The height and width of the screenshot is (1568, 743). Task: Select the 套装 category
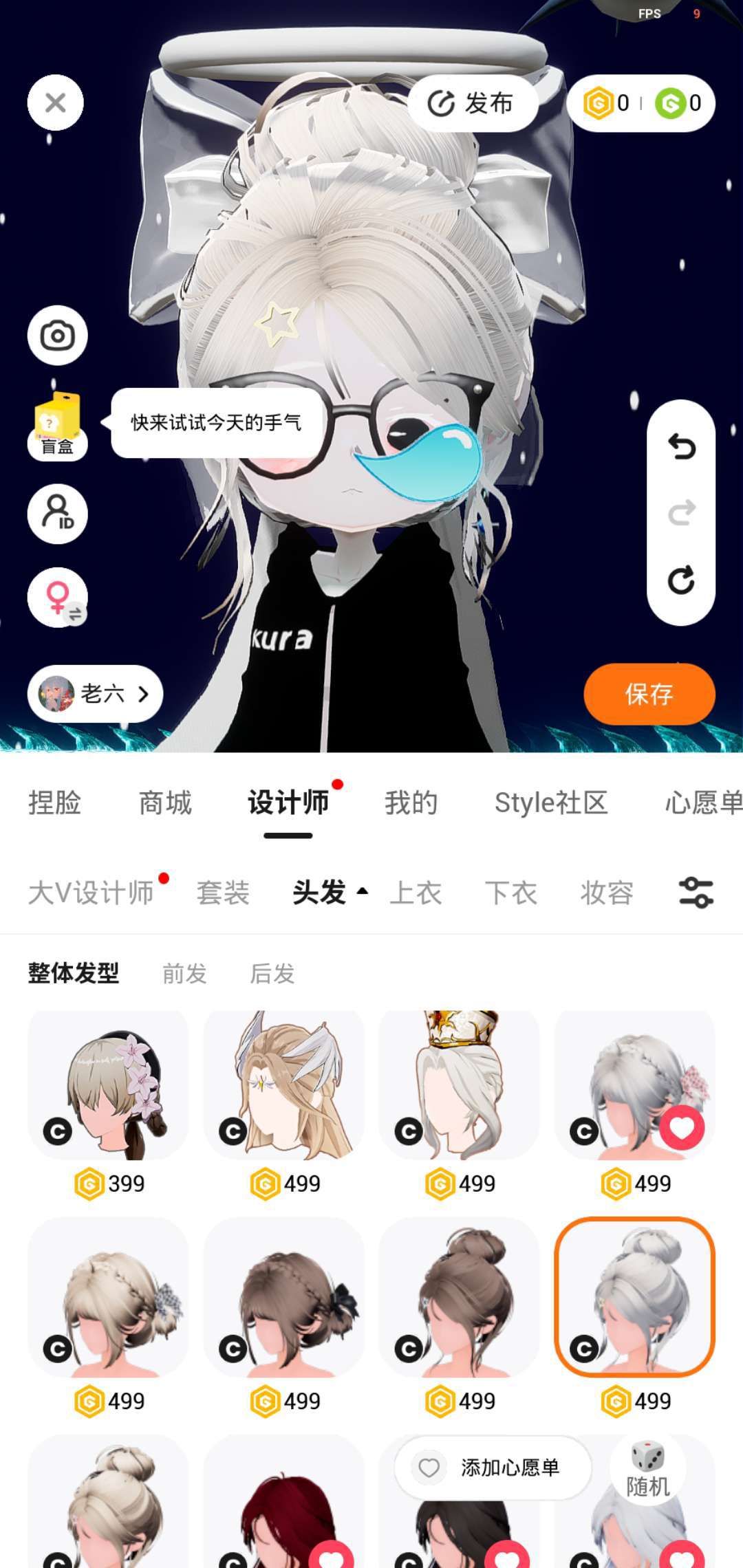pyautogui.click(x=223, y=893)
